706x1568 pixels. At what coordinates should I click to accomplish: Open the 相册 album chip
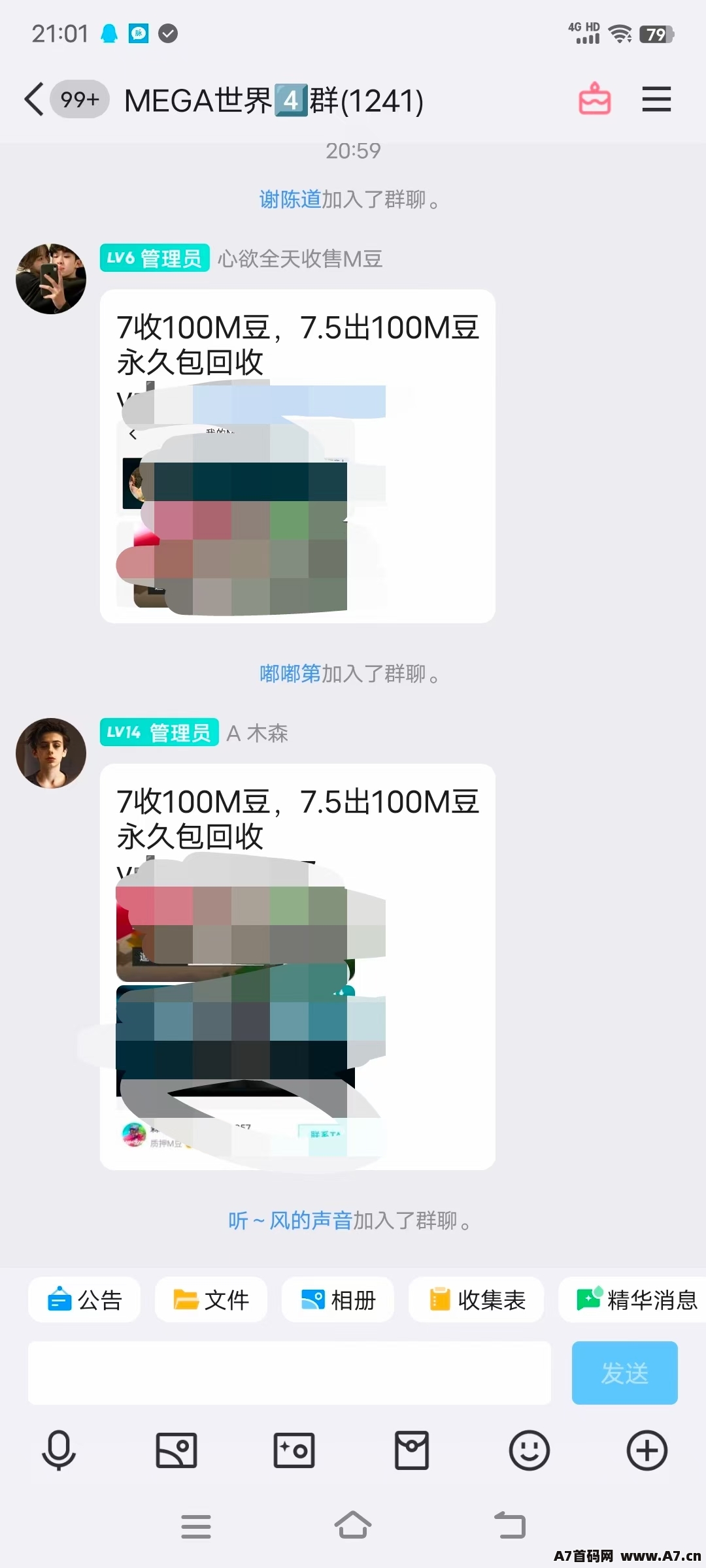click(x=338, y=1299)
